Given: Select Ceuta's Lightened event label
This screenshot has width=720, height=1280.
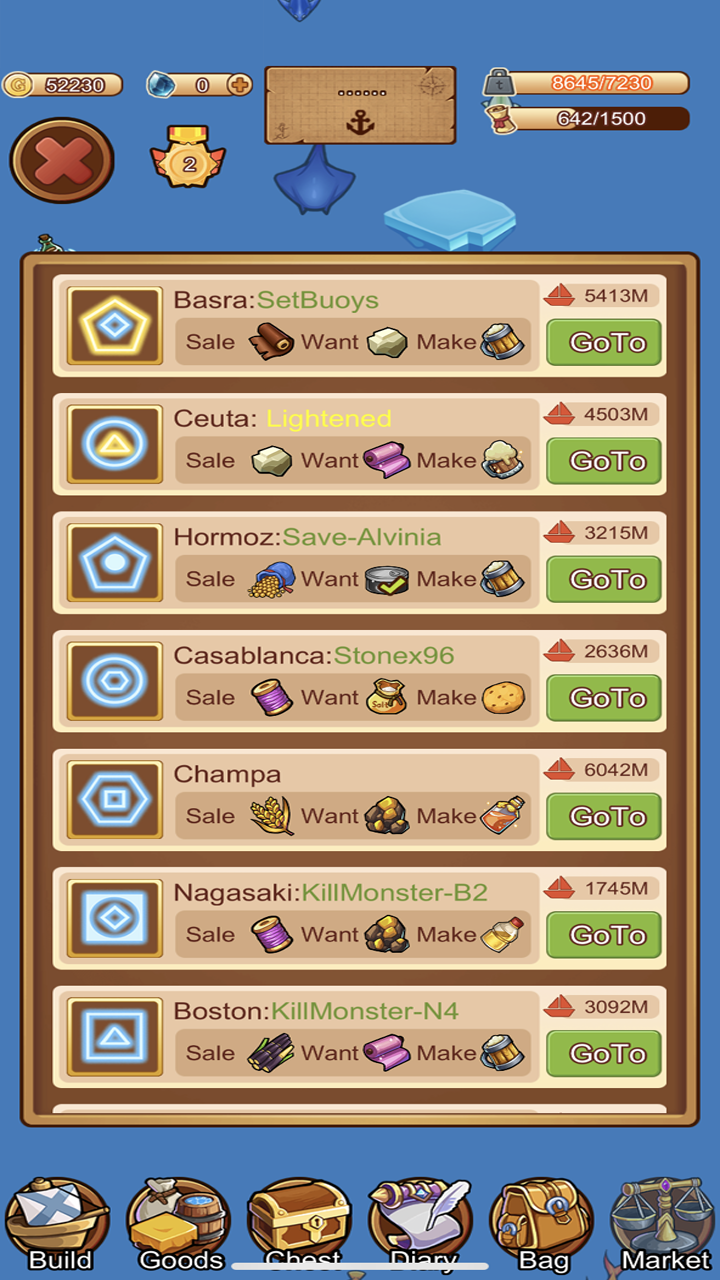Looking at the screenshot, I should coord(329,419).
